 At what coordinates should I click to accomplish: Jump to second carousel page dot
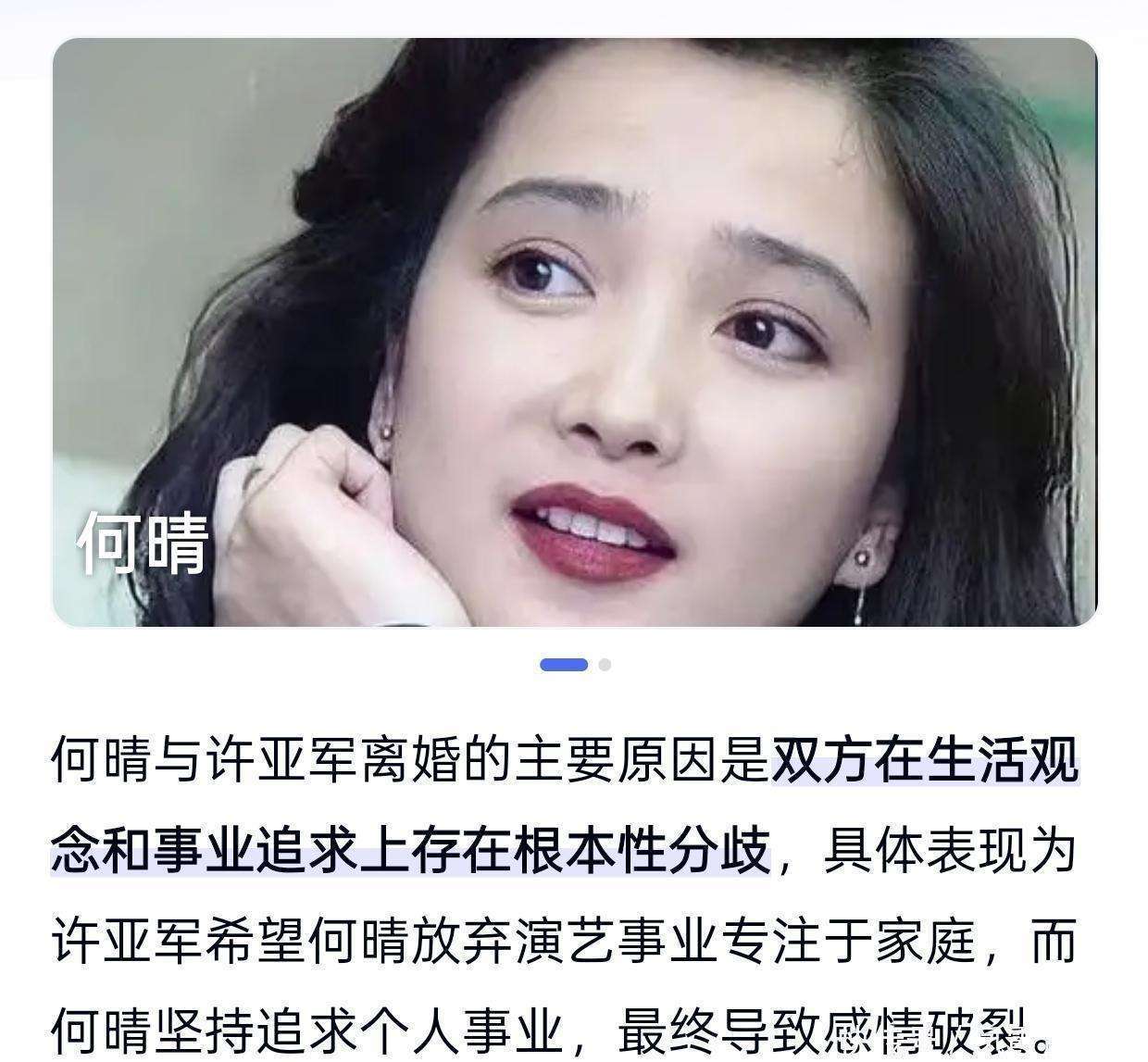[x=605, y=665]
